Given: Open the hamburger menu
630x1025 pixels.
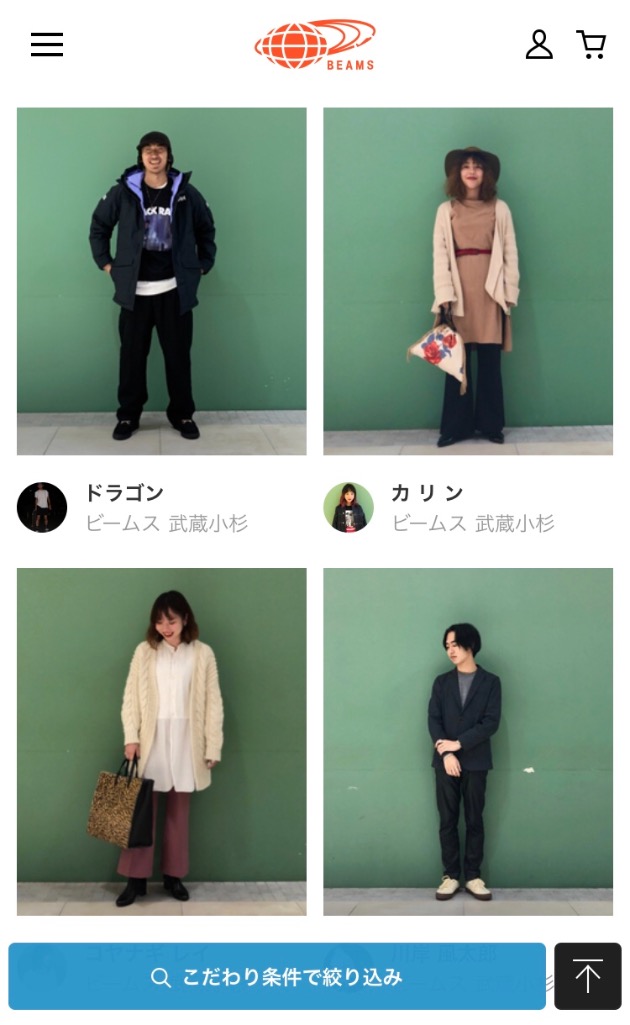Looking at the screenshot, I should (47, 45).
